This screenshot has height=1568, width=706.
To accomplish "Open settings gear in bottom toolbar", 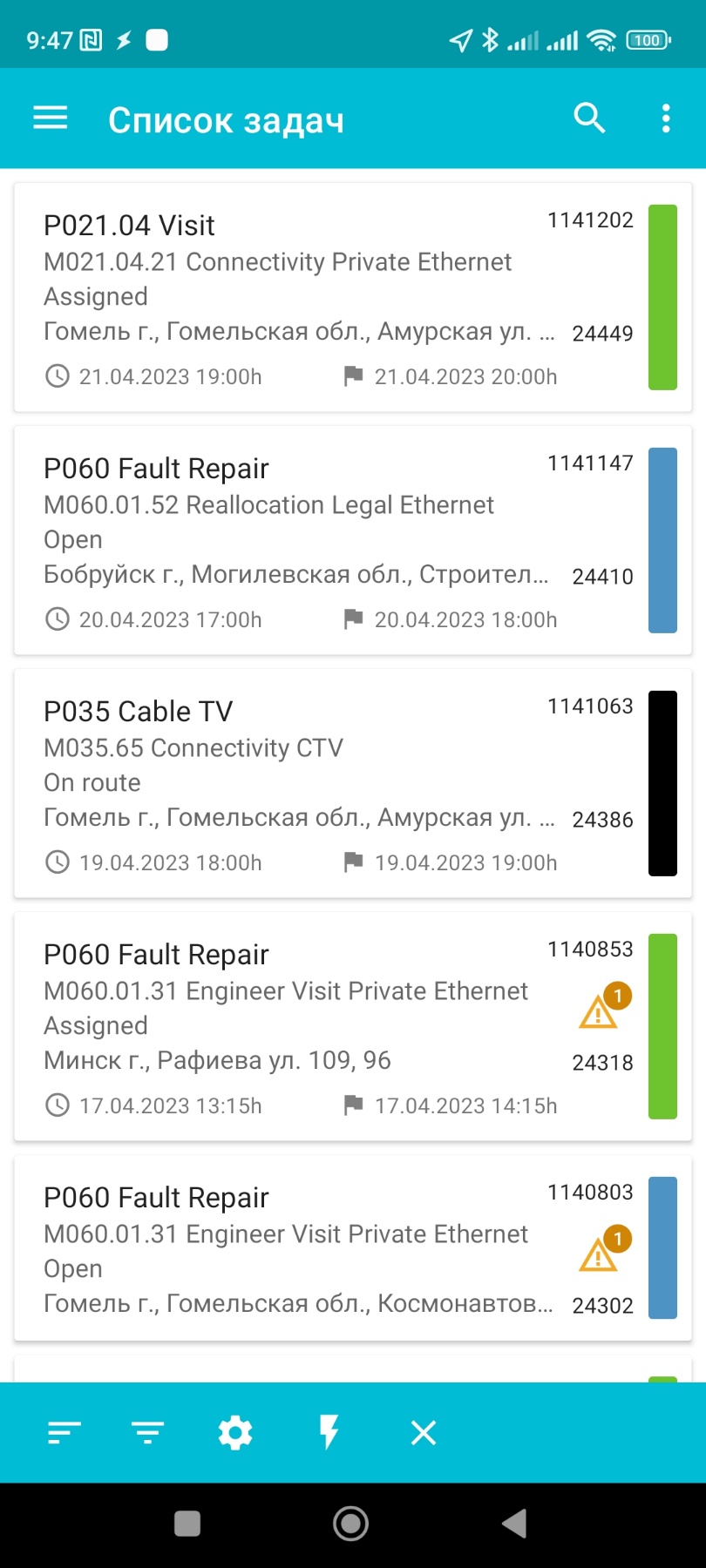I will (x=235, y=1432).
